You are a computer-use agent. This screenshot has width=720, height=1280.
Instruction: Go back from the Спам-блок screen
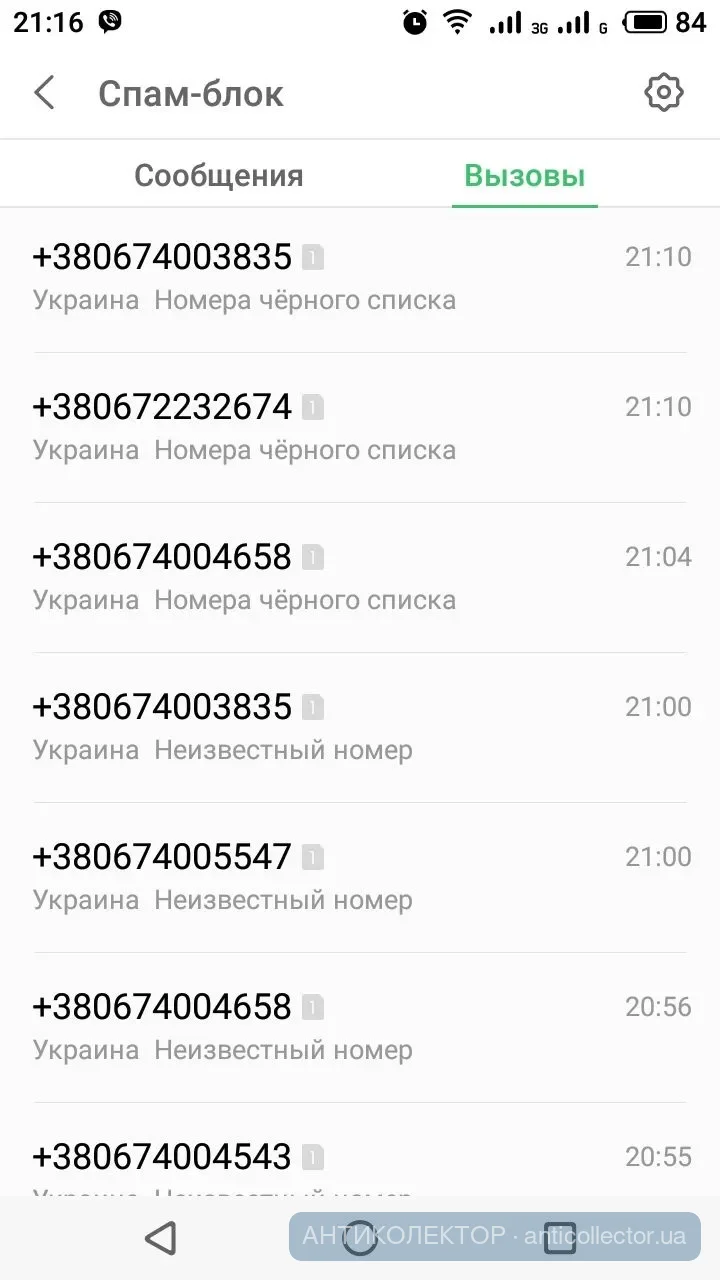click(x=44, y=94)
